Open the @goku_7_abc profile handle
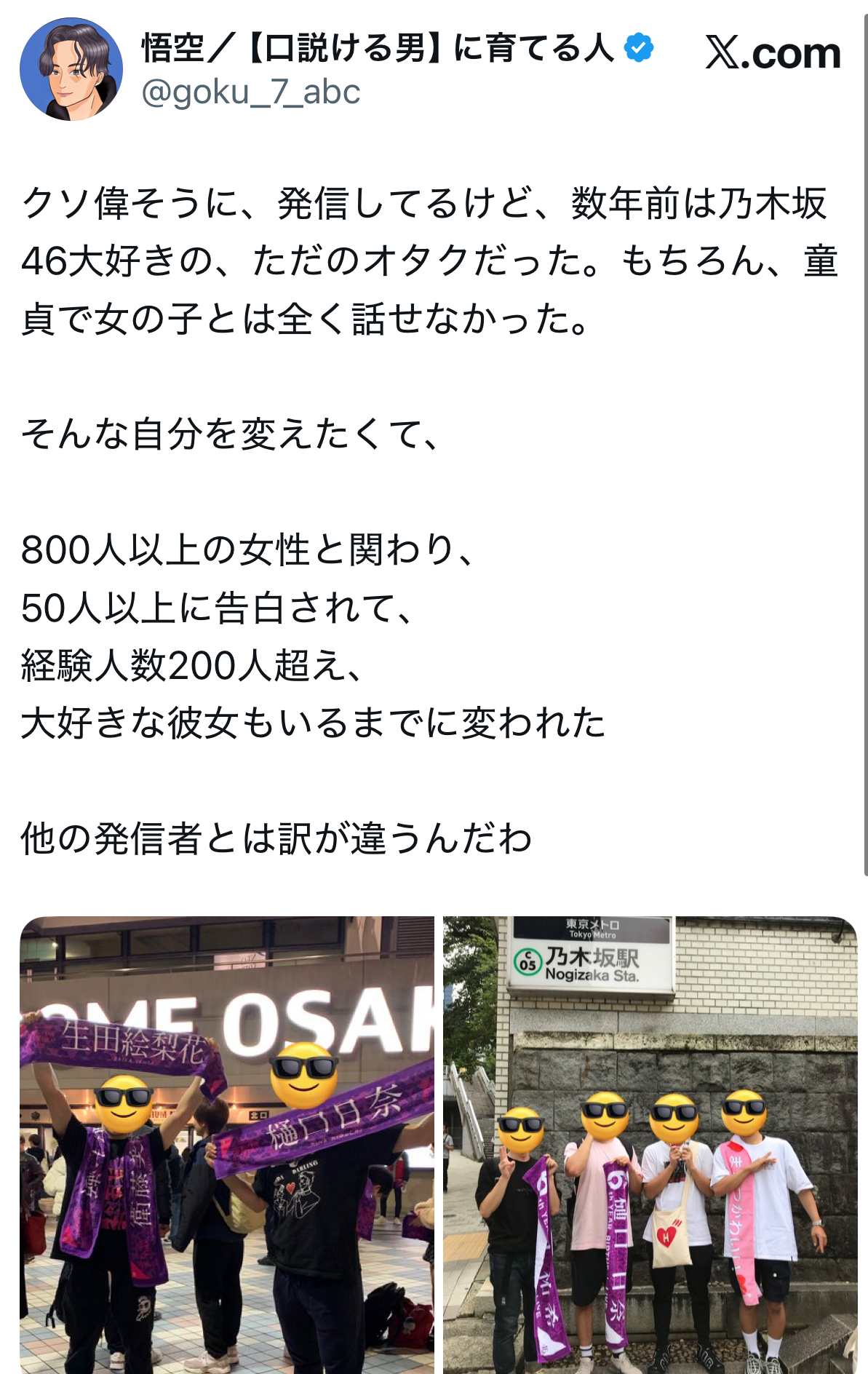The image size is (868, 1374). (x=250, y=92)
